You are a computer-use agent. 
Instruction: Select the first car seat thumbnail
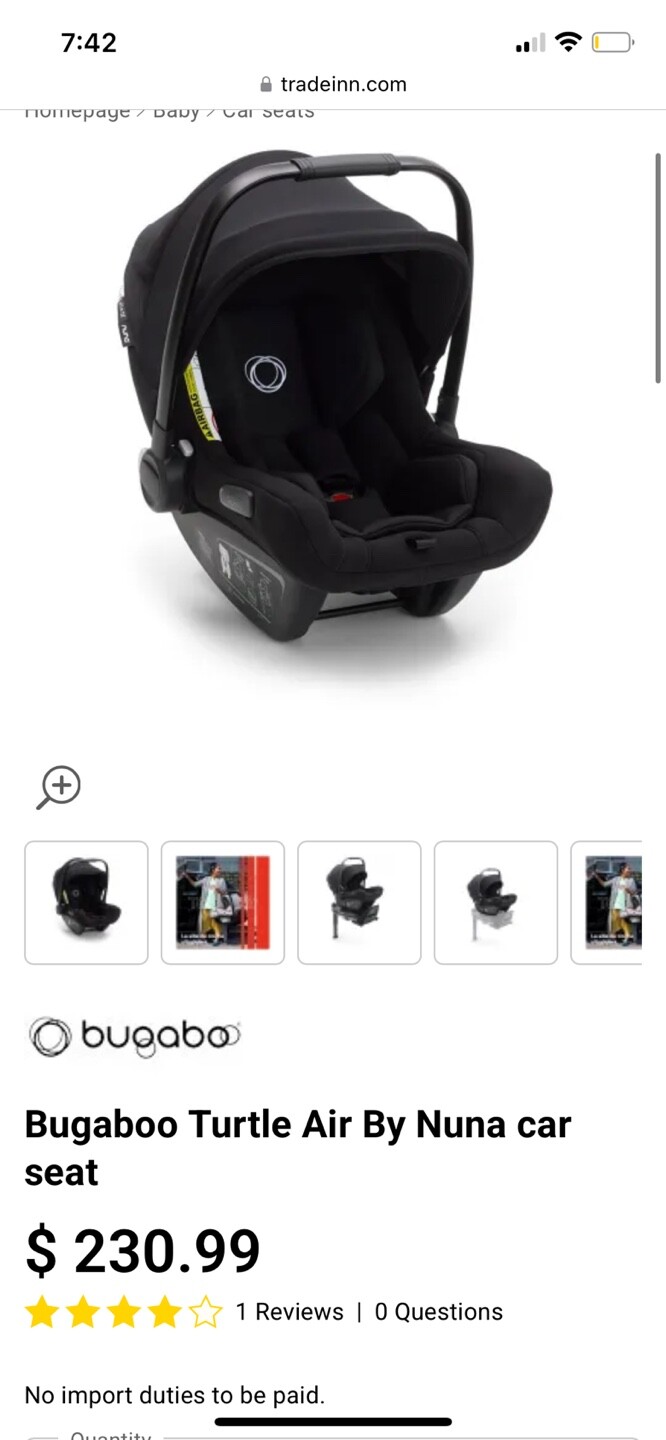pos(86,902)
